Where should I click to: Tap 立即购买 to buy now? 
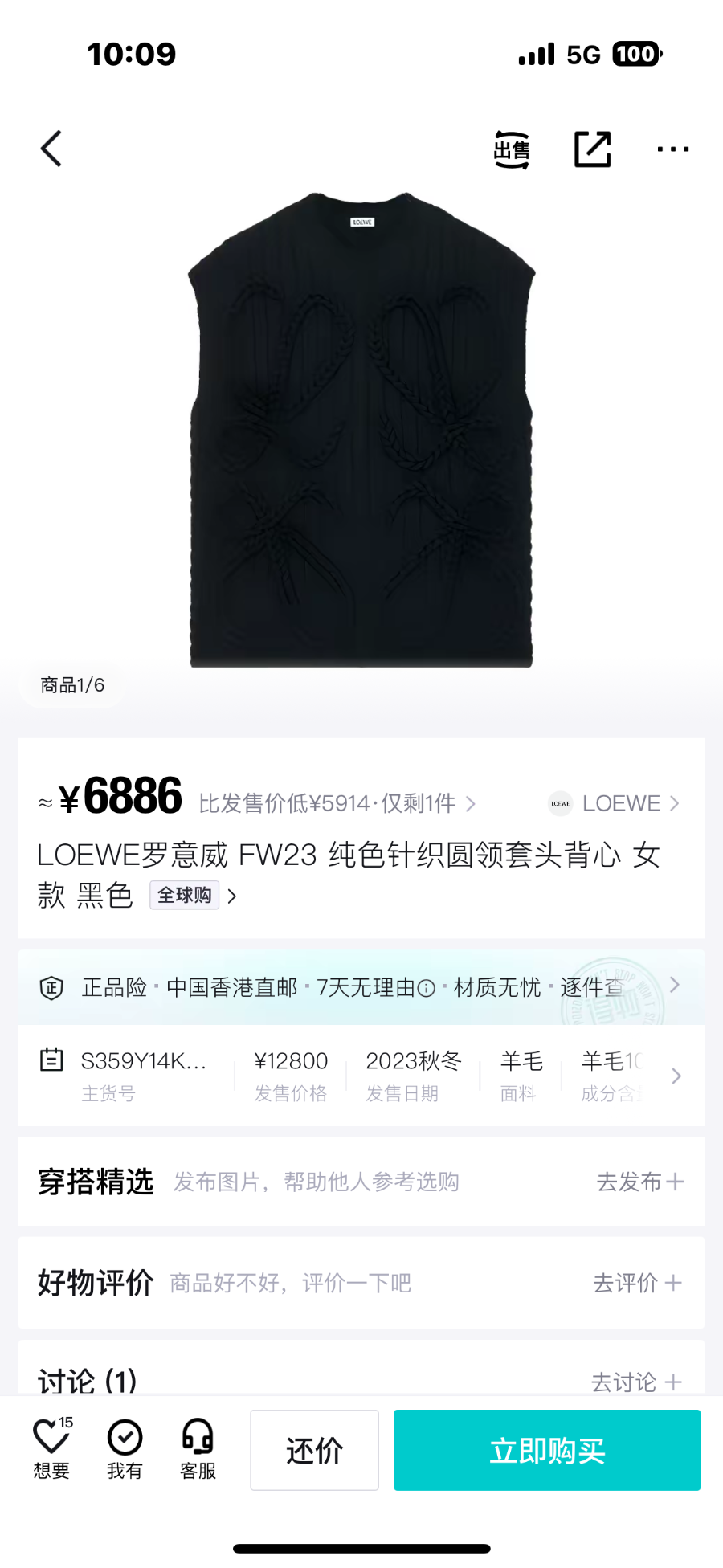point(546,1450)
